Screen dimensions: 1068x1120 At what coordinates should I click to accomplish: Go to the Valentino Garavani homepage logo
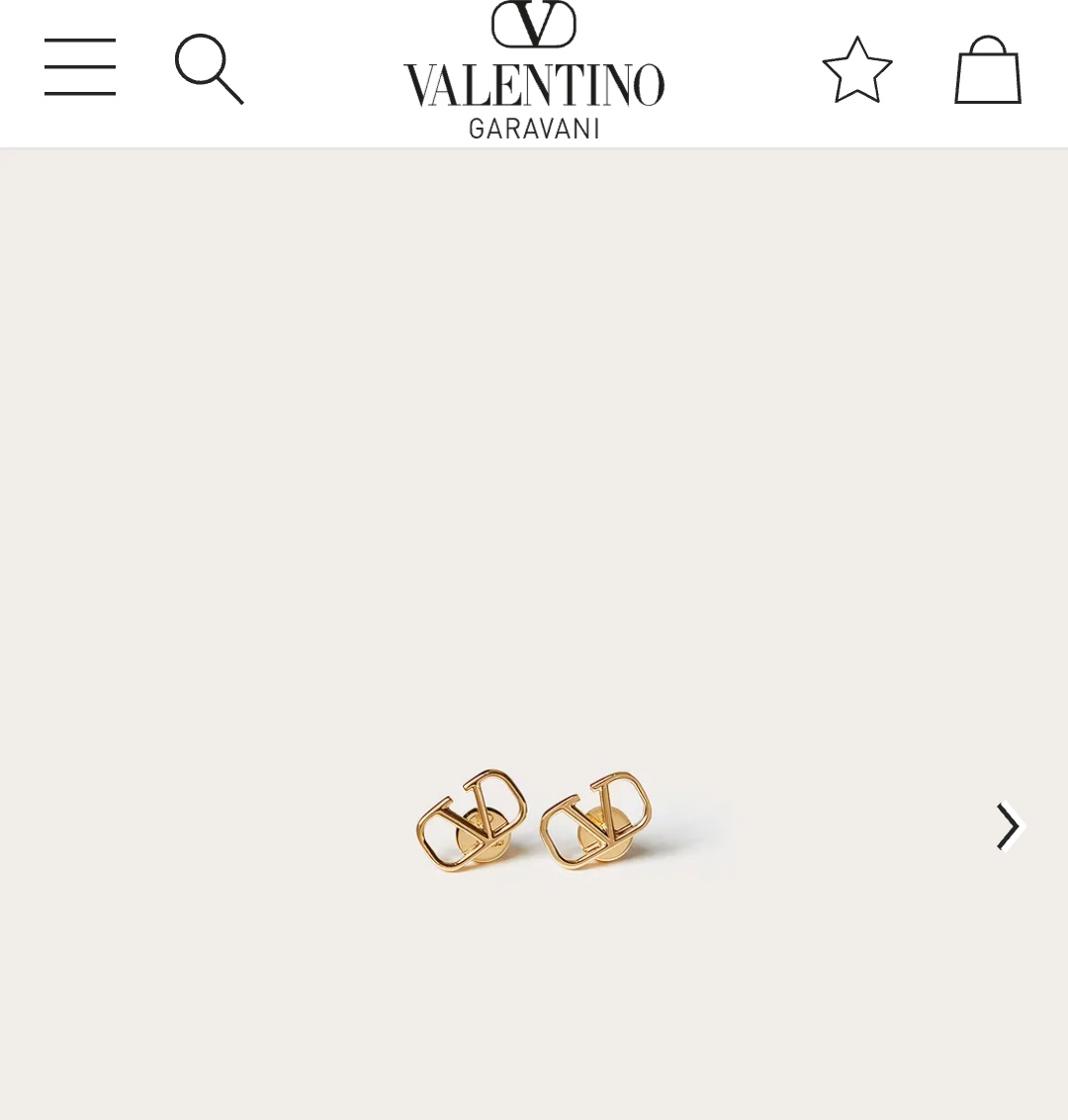(534, 69)
